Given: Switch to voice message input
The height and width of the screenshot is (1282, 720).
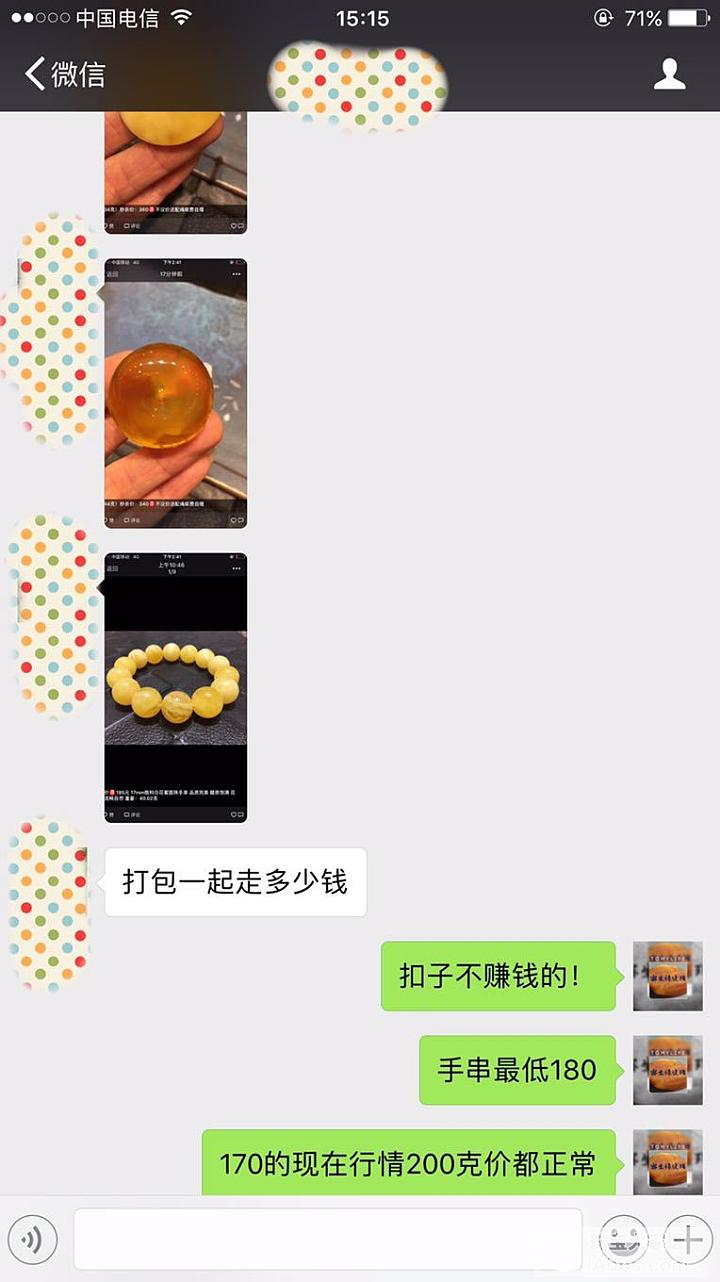Looking at the screenshot, I should tap(31, 1241).
